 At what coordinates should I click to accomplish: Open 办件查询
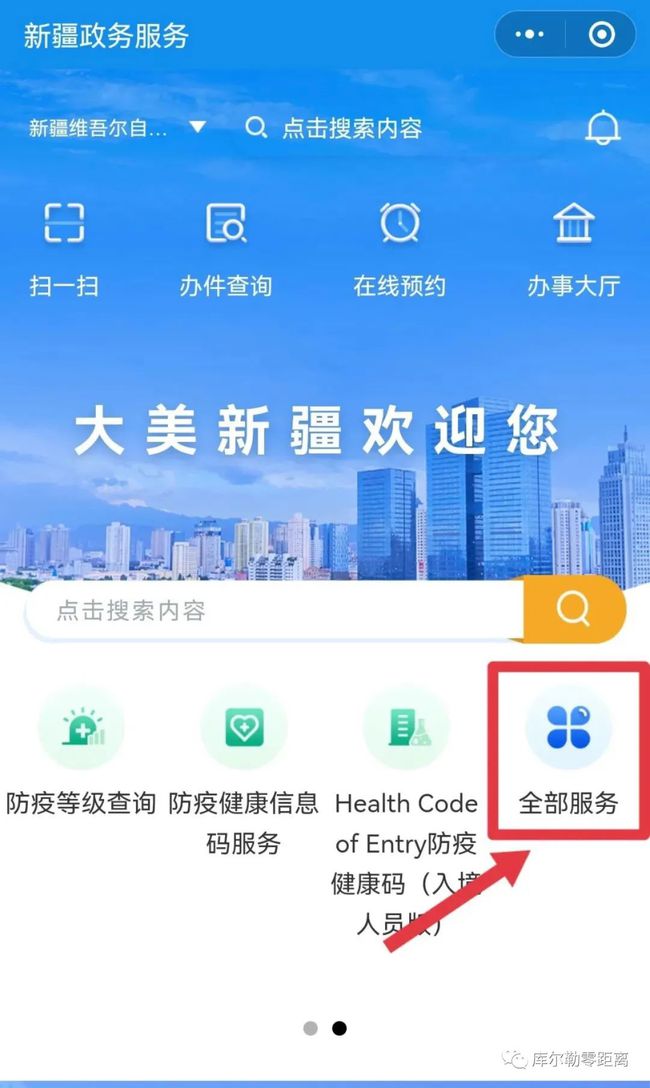[225, 248]
